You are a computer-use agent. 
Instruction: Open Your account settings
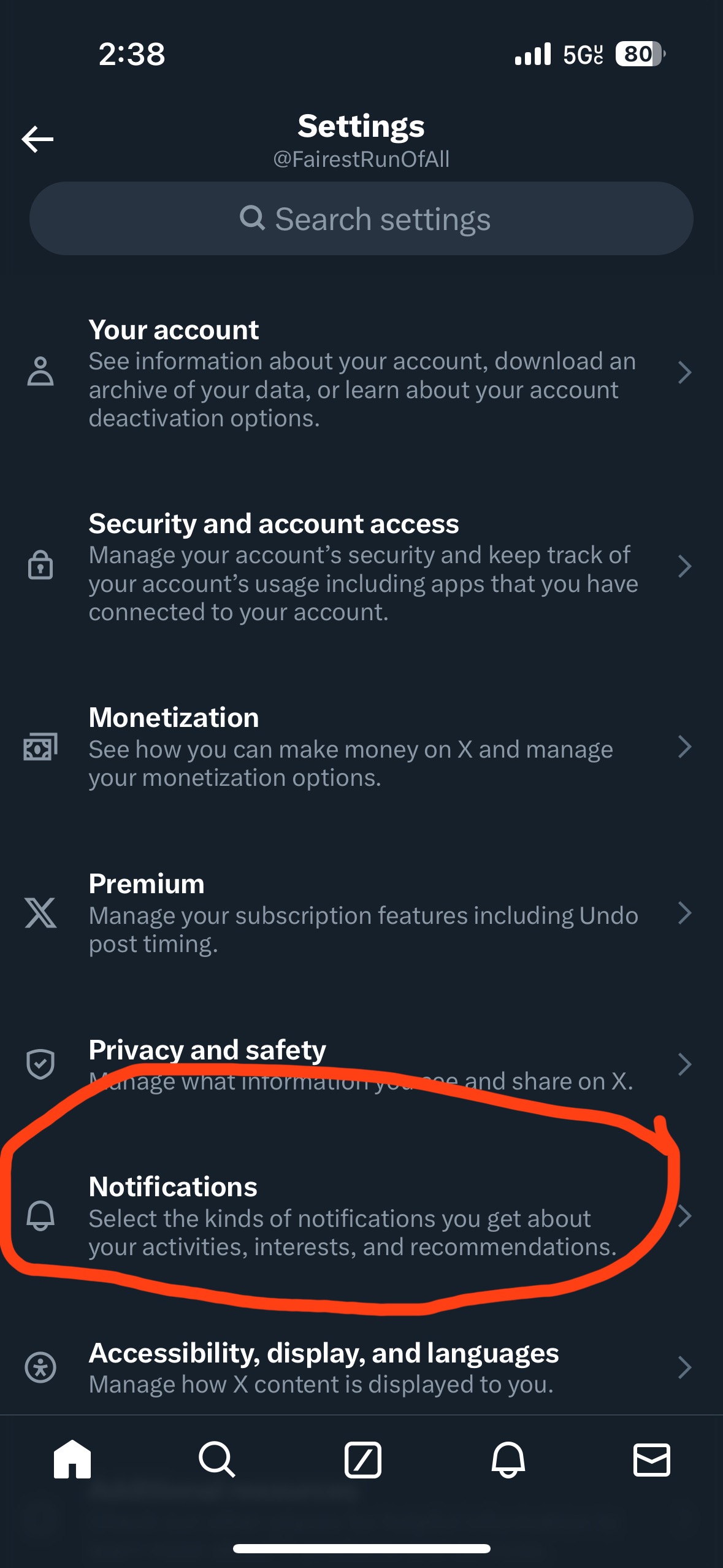coord(361,373)
